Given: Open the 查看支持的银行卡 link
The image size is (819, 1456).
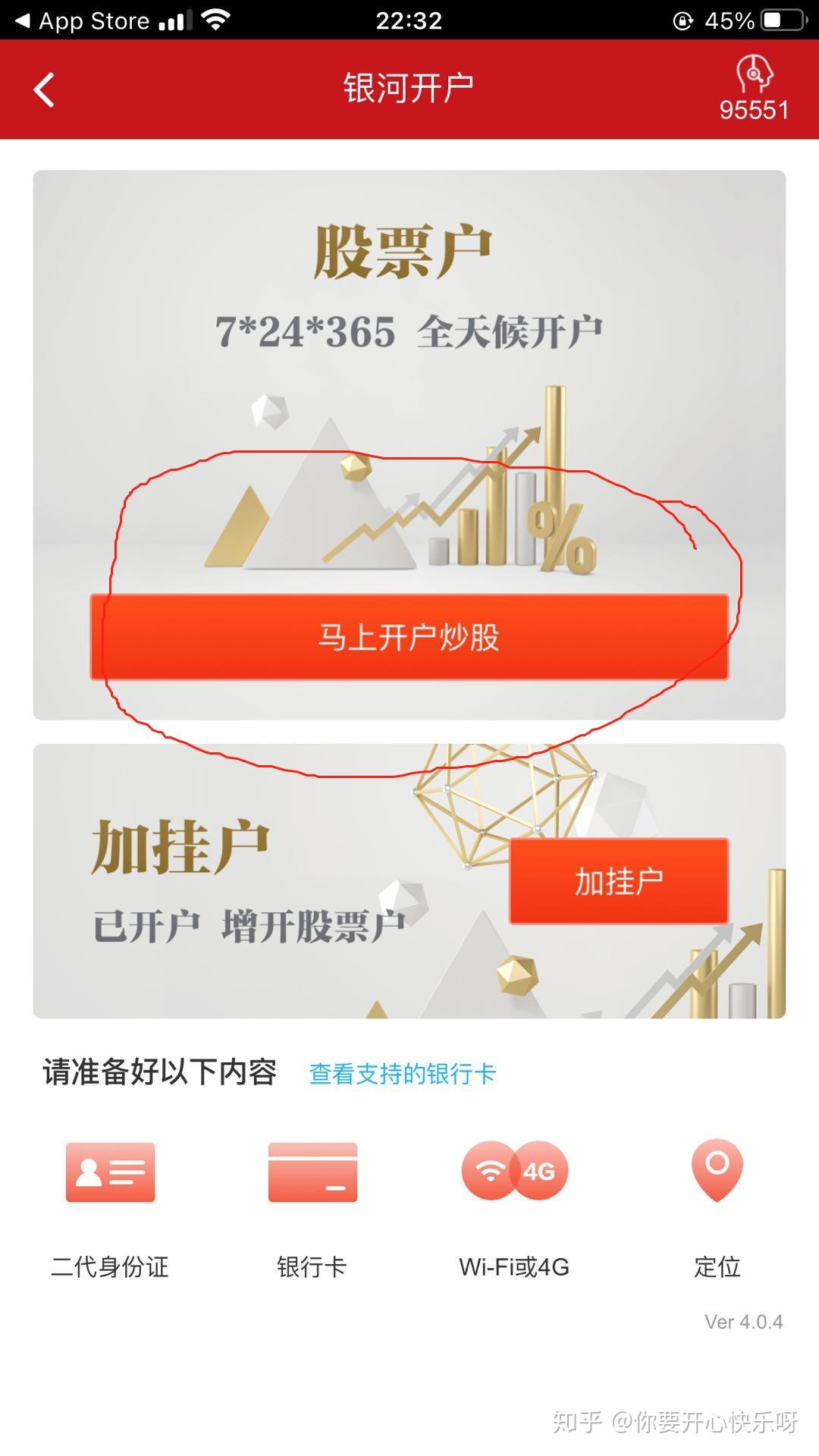Looking at the screenshot, I should (x=402, y=1073).
